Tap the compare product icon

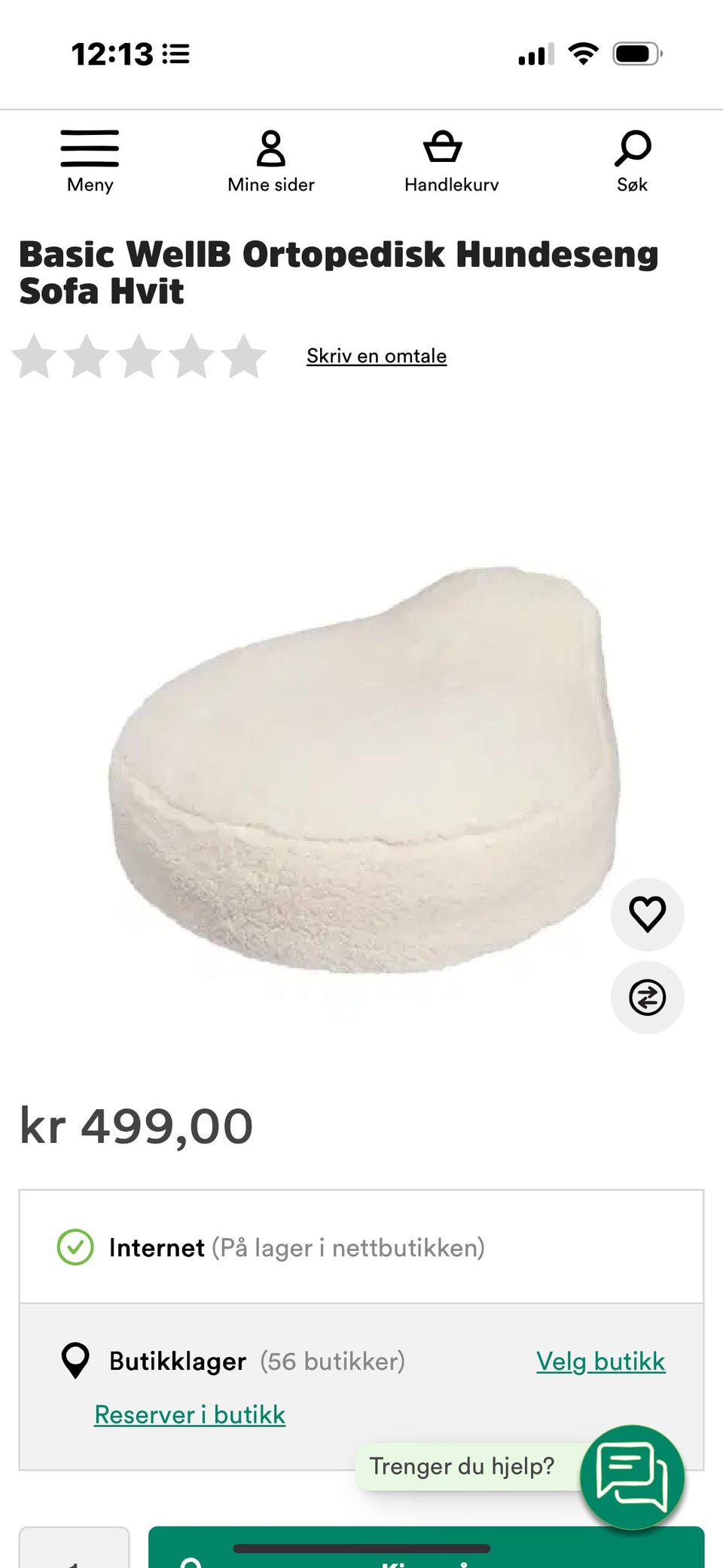pyautogui.click(x=647, y=998)
